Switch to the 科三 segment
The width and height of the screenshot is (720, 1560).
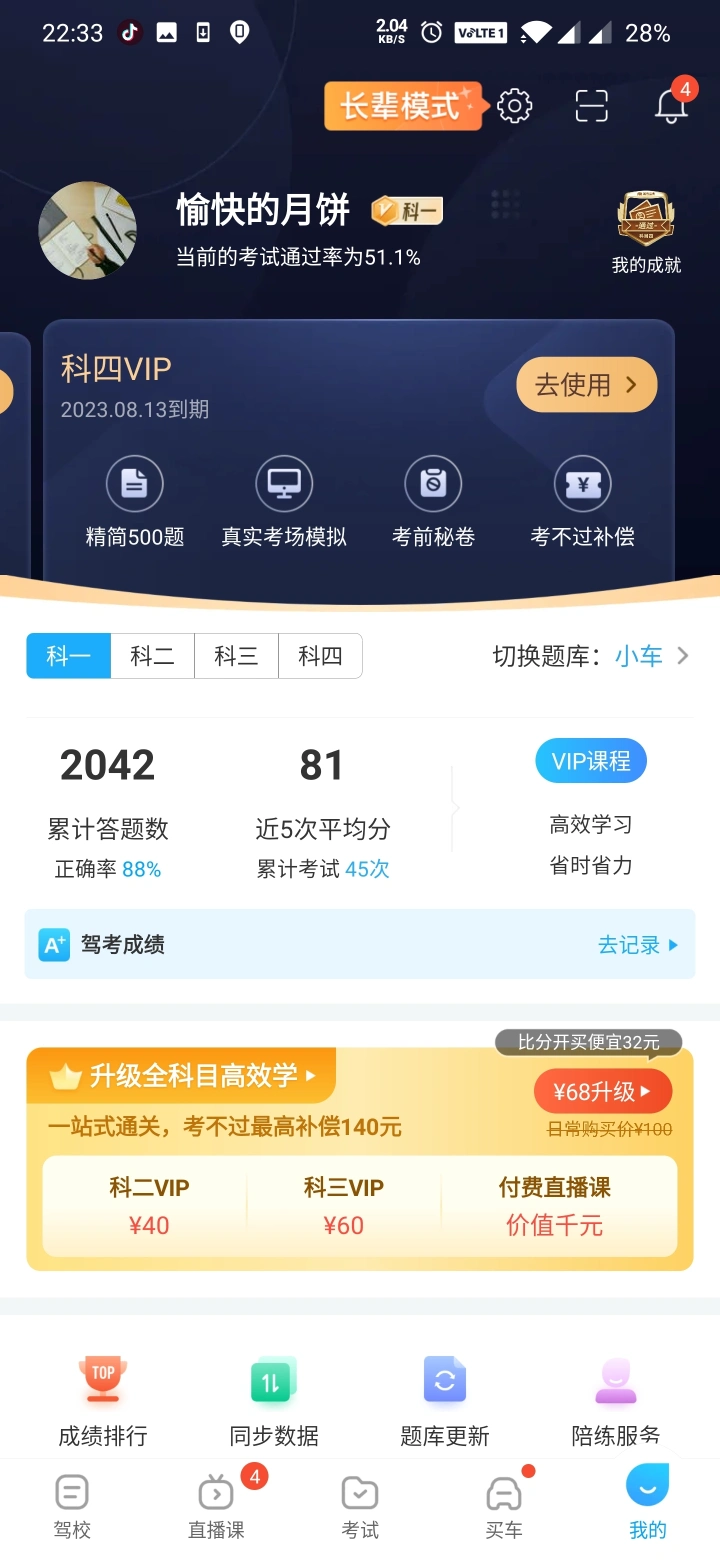[236, 656]
